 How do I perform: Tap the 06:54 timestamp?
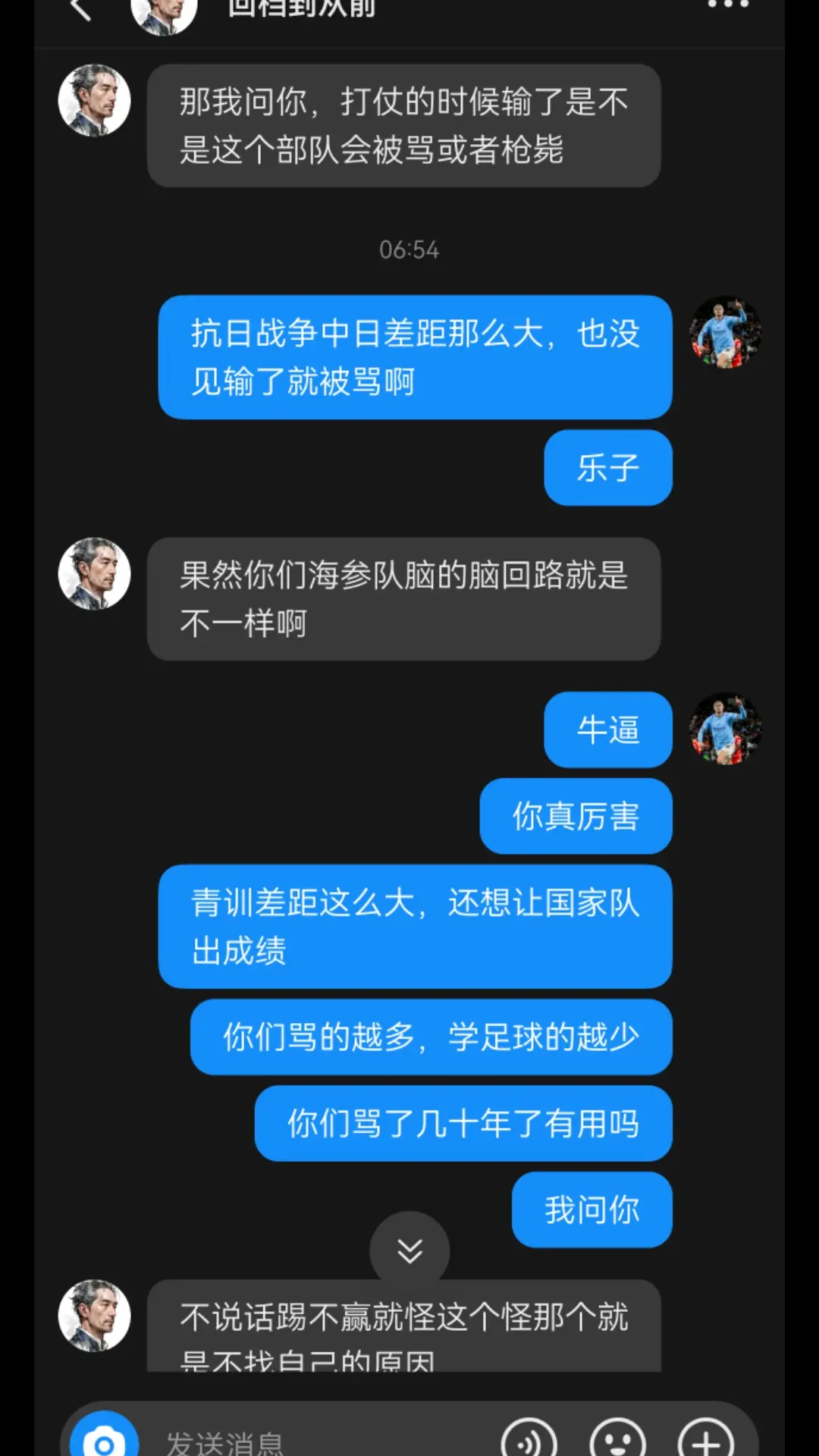(x=409, y=250)
